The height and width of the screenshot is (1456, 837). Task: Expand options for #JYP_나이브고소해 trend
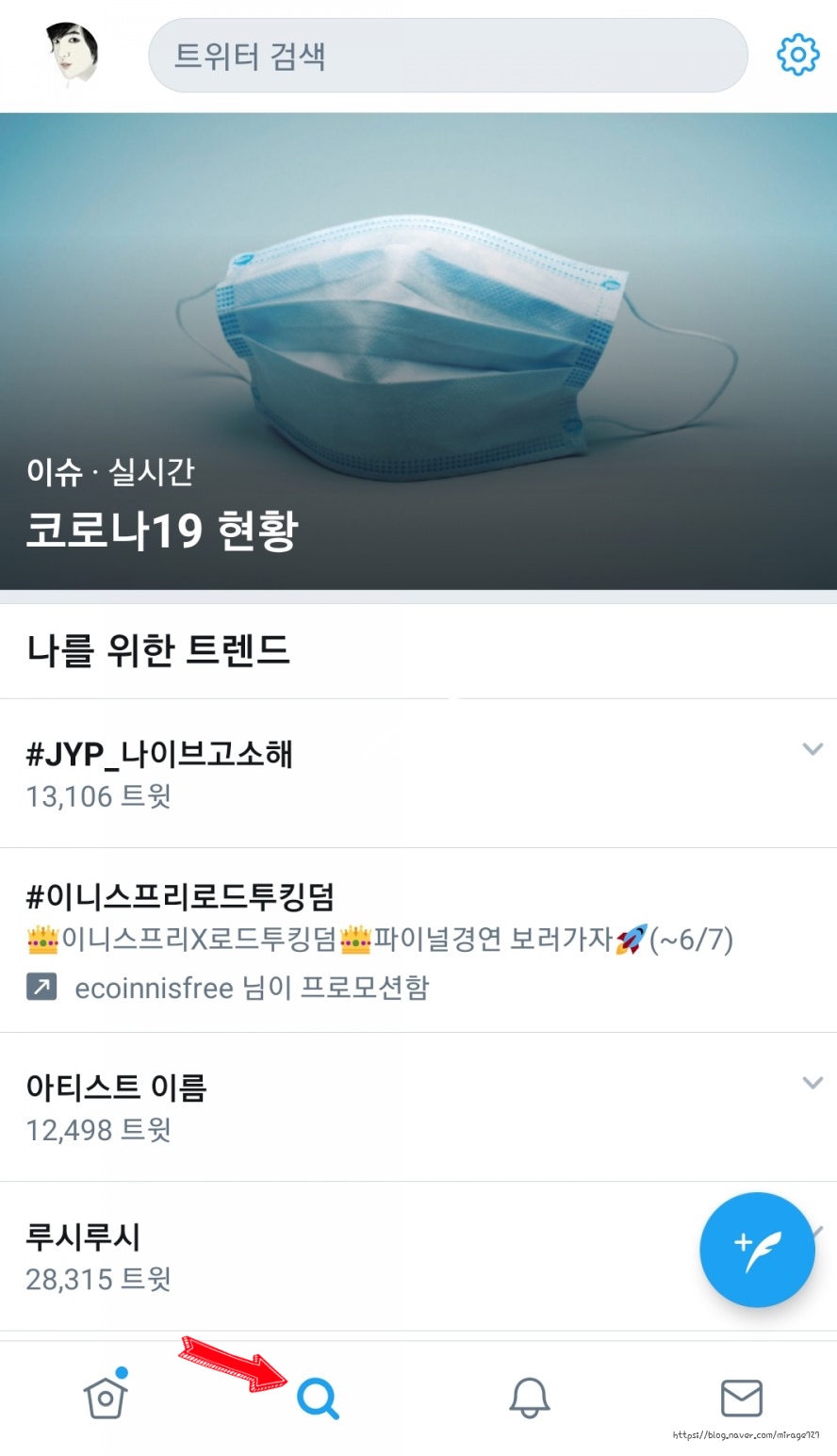812,749
